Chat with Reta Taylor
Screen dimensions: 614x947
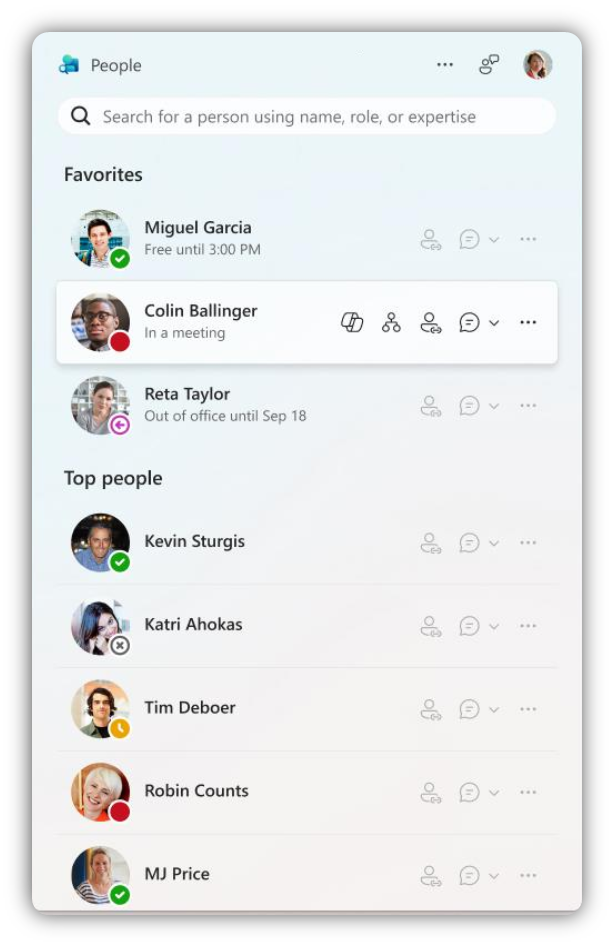[x=469, y=405]
